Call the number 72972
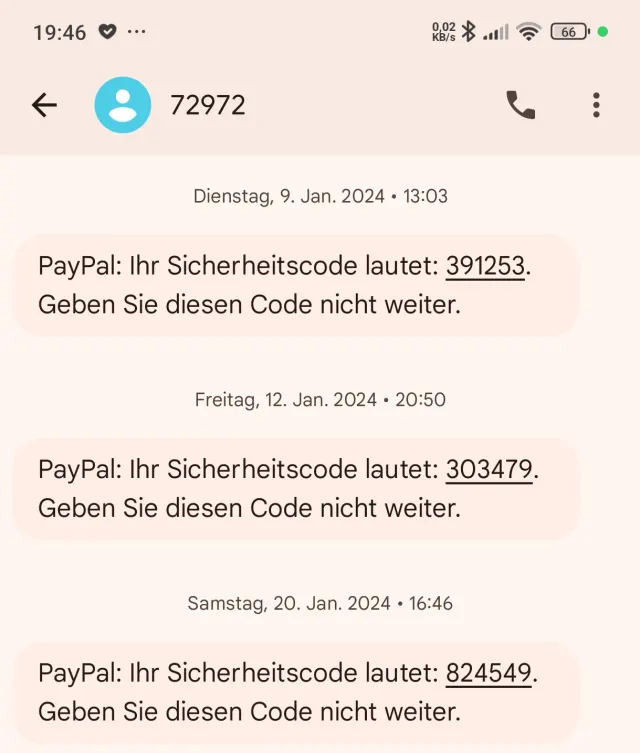Screen dimensions: 640x753 pyautogui.click(x=520, y=105)
